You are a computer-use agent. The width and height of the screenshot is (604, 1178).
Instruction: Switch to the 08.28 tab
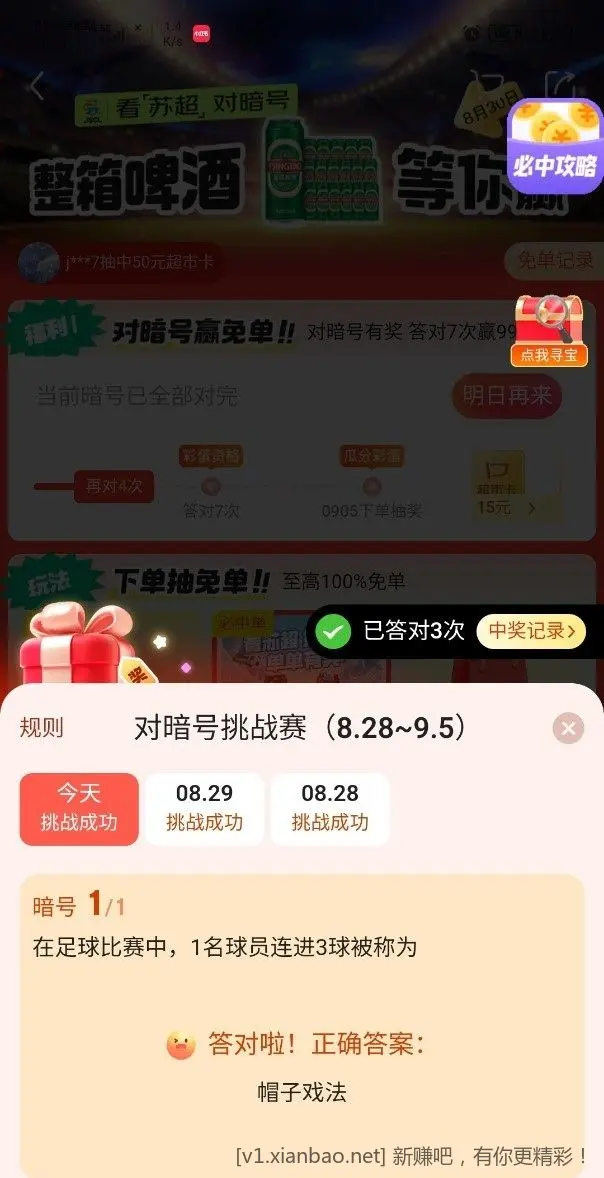(330, 808)
